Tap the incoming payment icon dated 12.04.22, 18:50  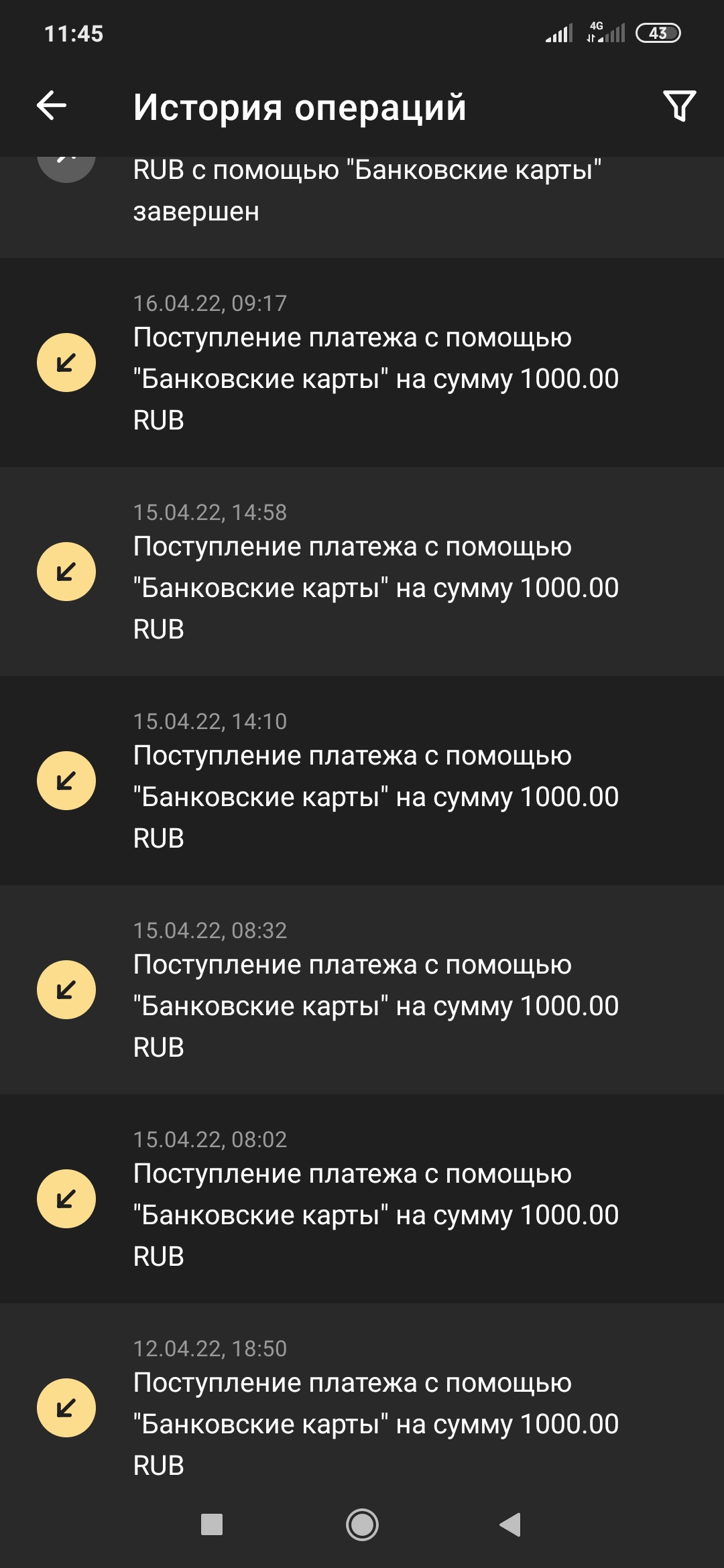coord(66,1407)
